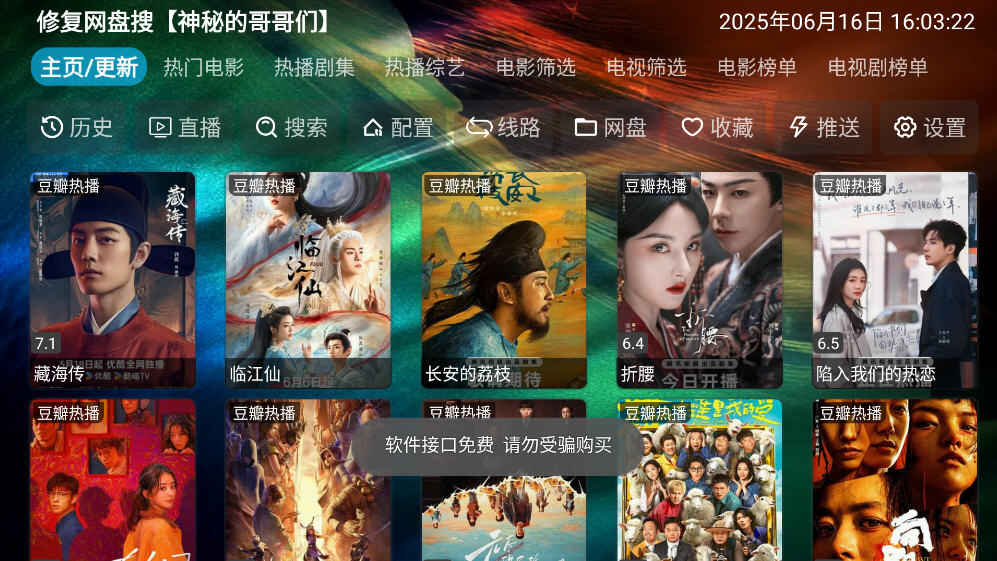Switch to 电视剧榜单 tab
Viewport: 997px width, 561px height.
click(x=877, y=68)
